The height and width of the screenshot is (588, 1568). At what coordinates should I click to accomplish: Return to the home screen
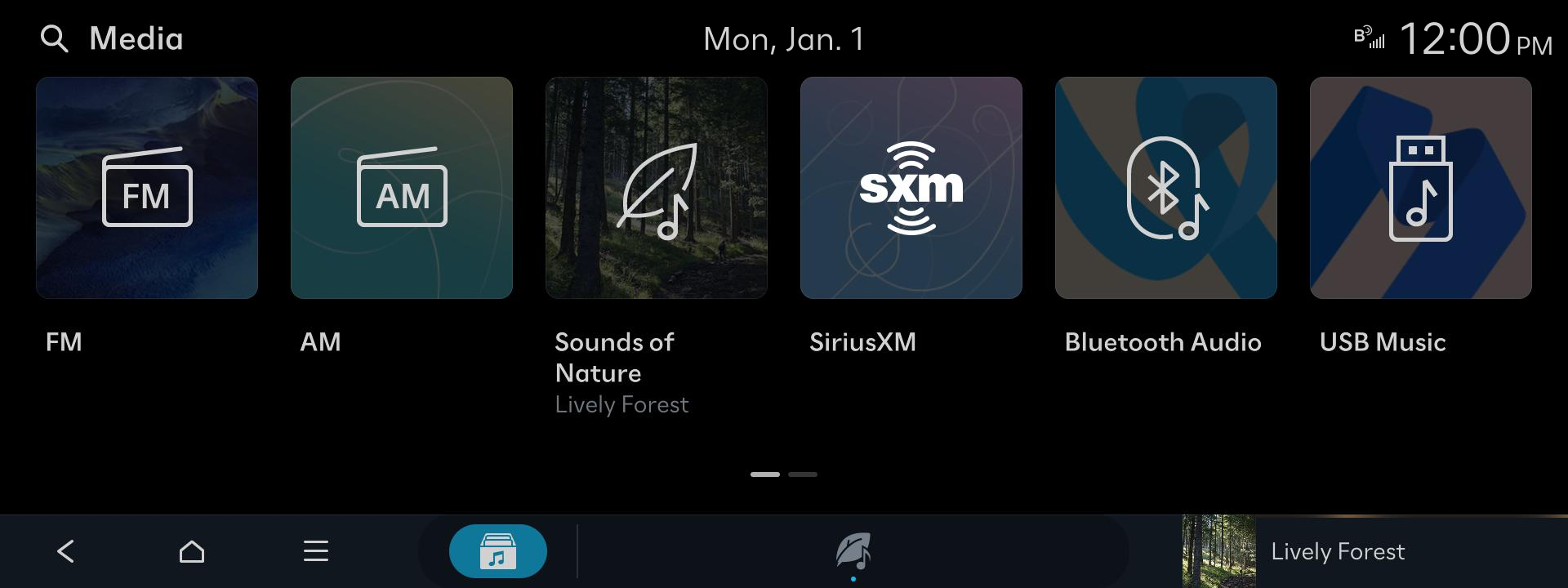[192, 551]
